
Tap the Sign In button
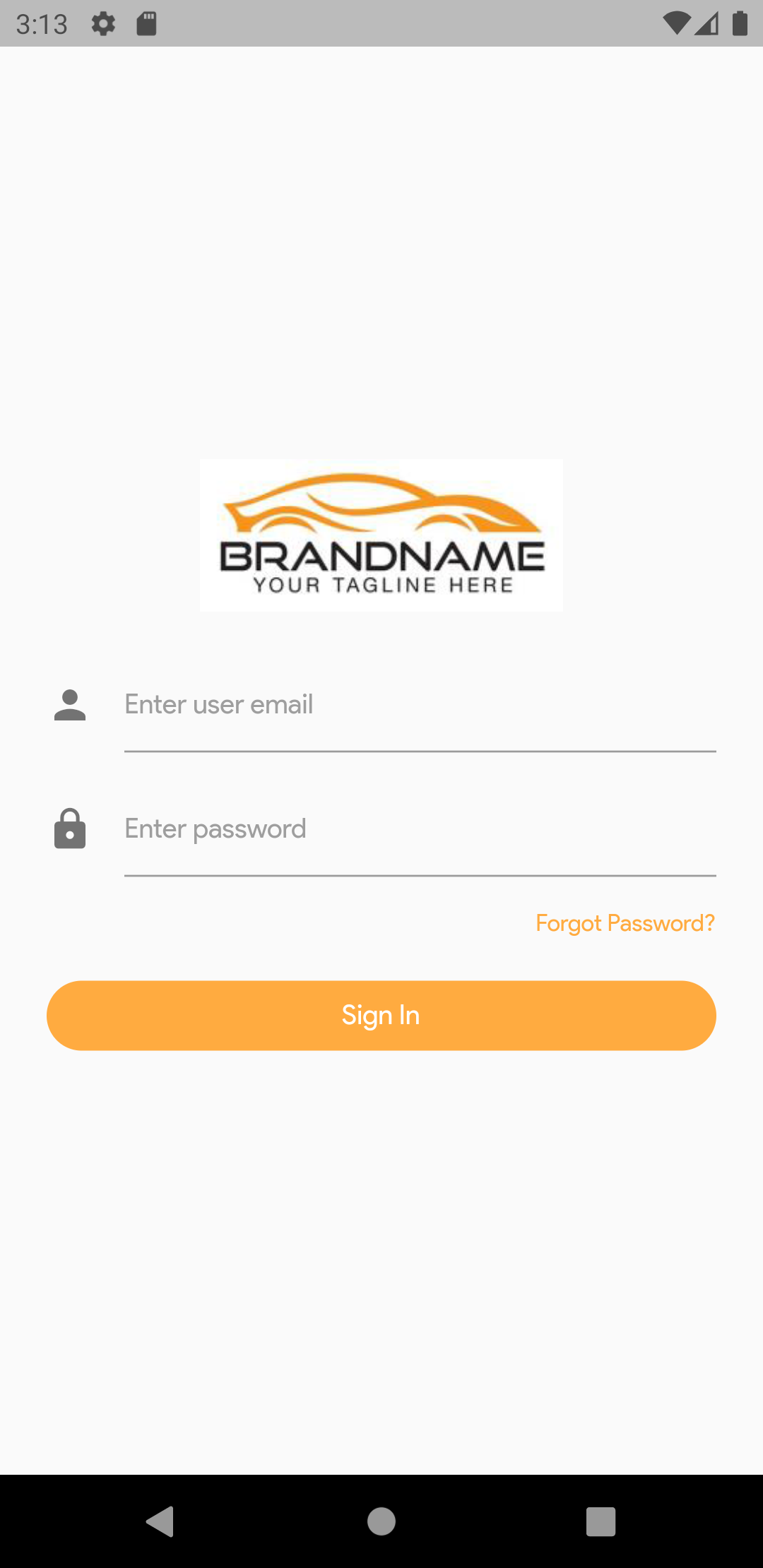(x=381, y=1016)
